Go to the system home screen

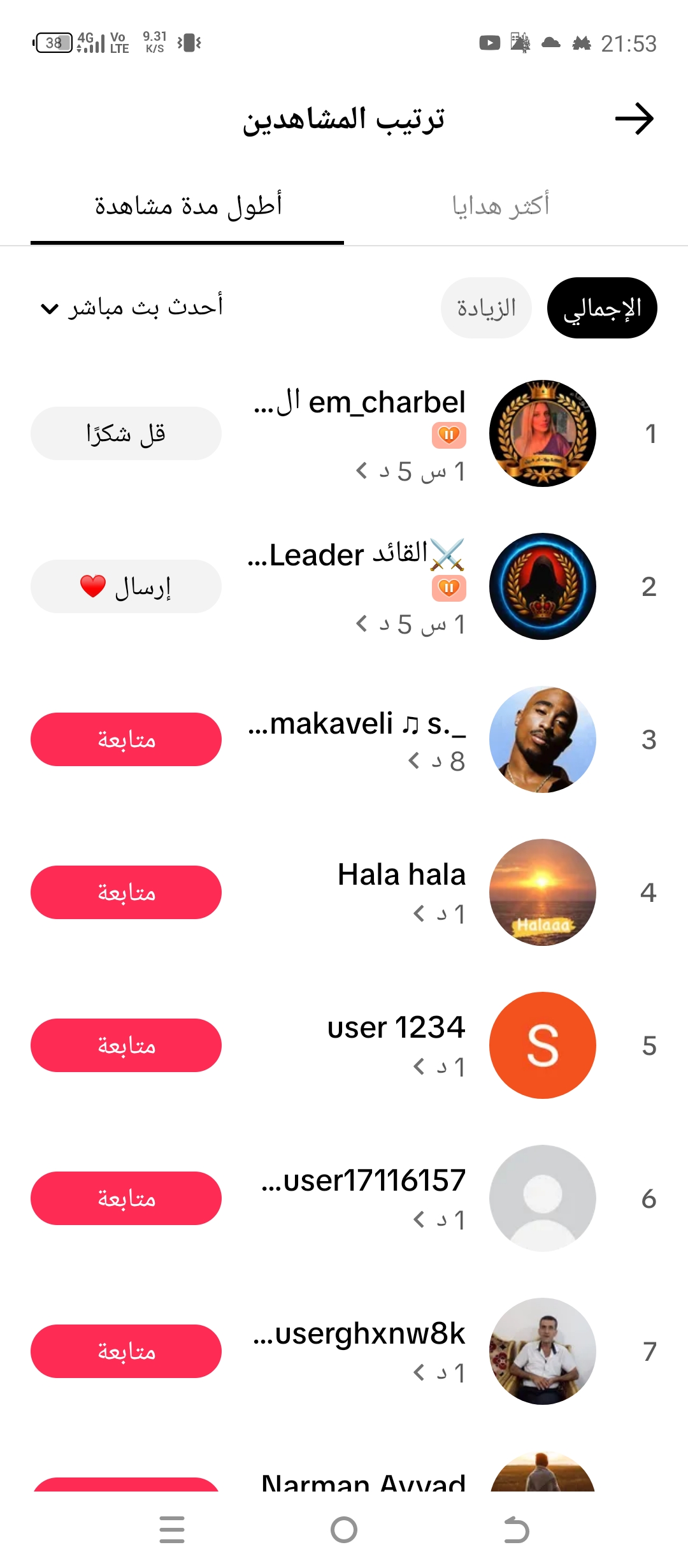click(344, 1530)
